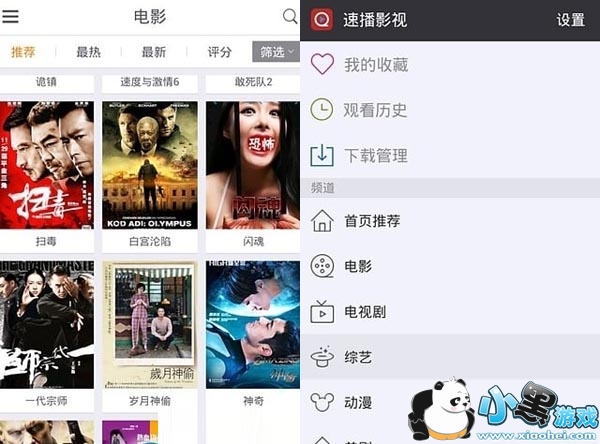600x444 pixels.
Task: Open the movie 扫毒
Action: click(46, 165)
